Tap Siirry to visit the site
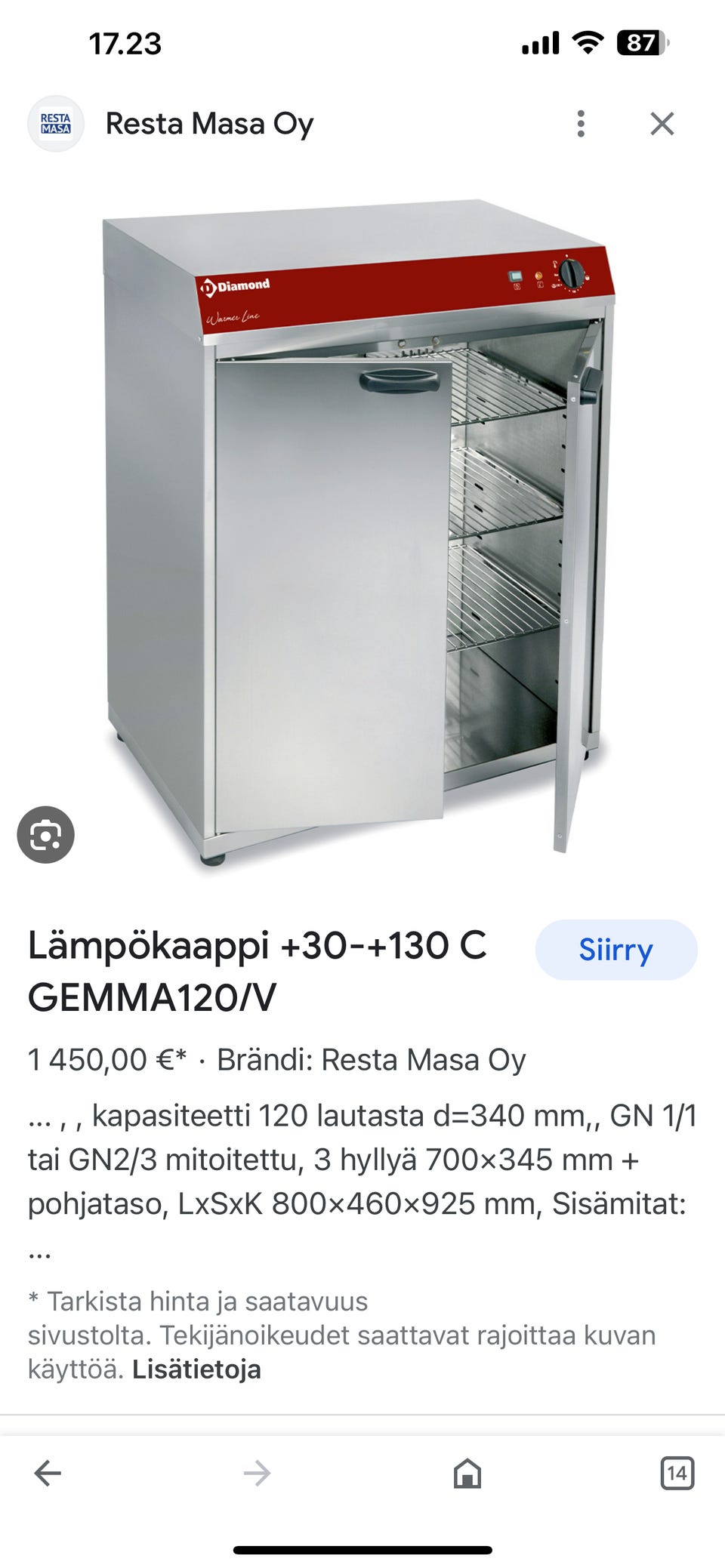 [615, 950]
